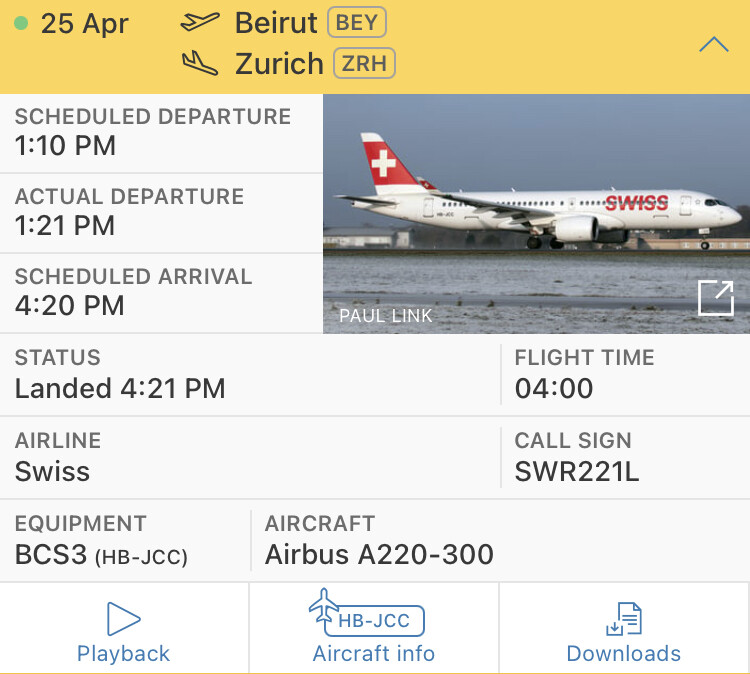Open the Downloads option

623,631
